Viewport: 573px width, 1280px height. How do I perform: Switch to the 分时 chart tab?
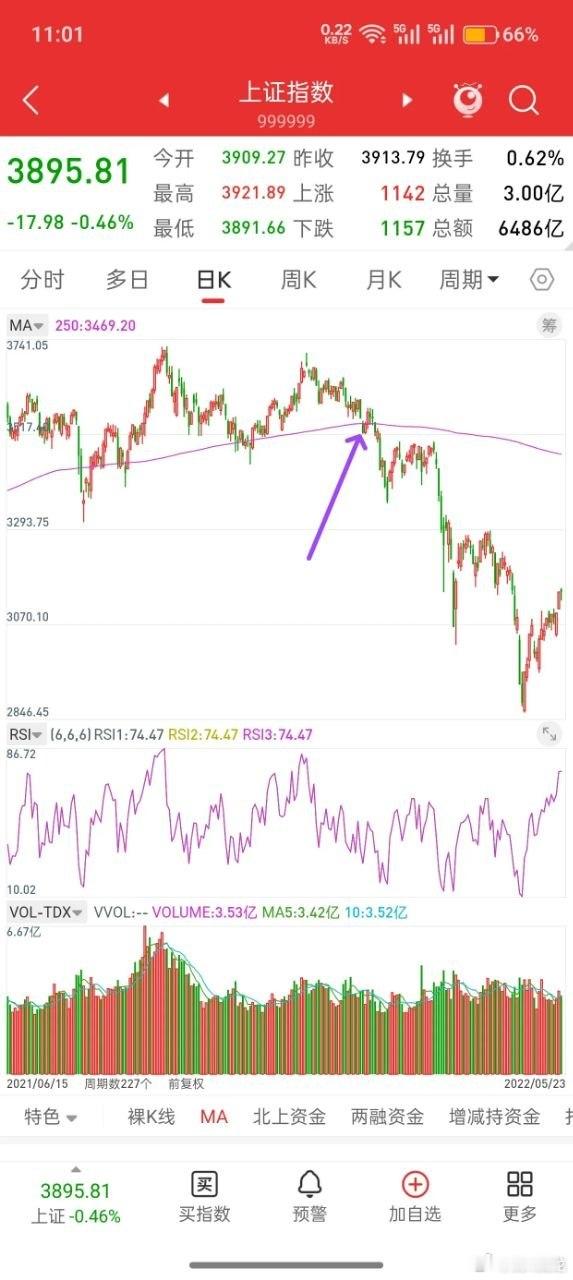(x=41, y=279)
